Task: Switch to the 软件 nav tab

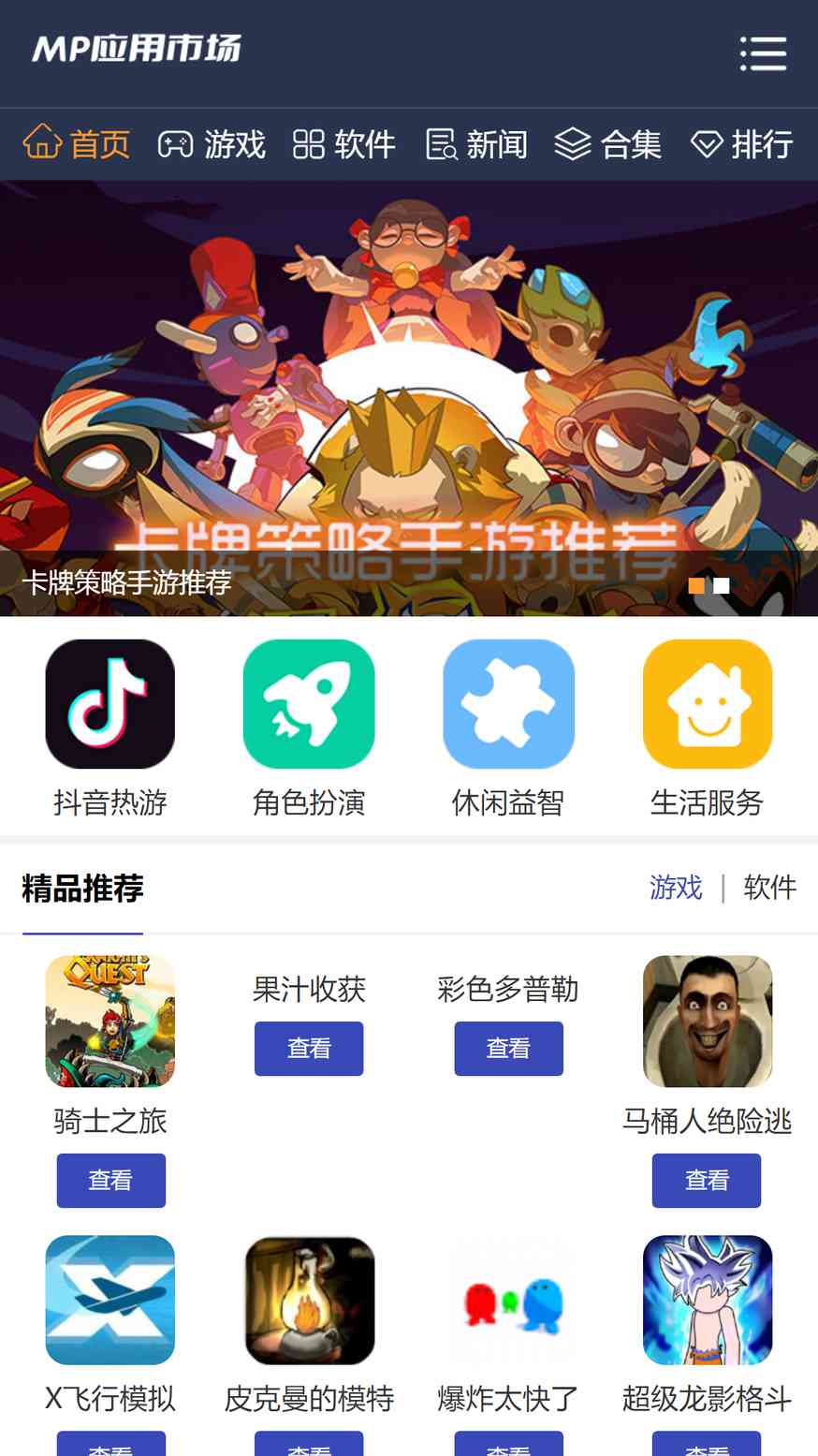Action: tap(344, 144)
